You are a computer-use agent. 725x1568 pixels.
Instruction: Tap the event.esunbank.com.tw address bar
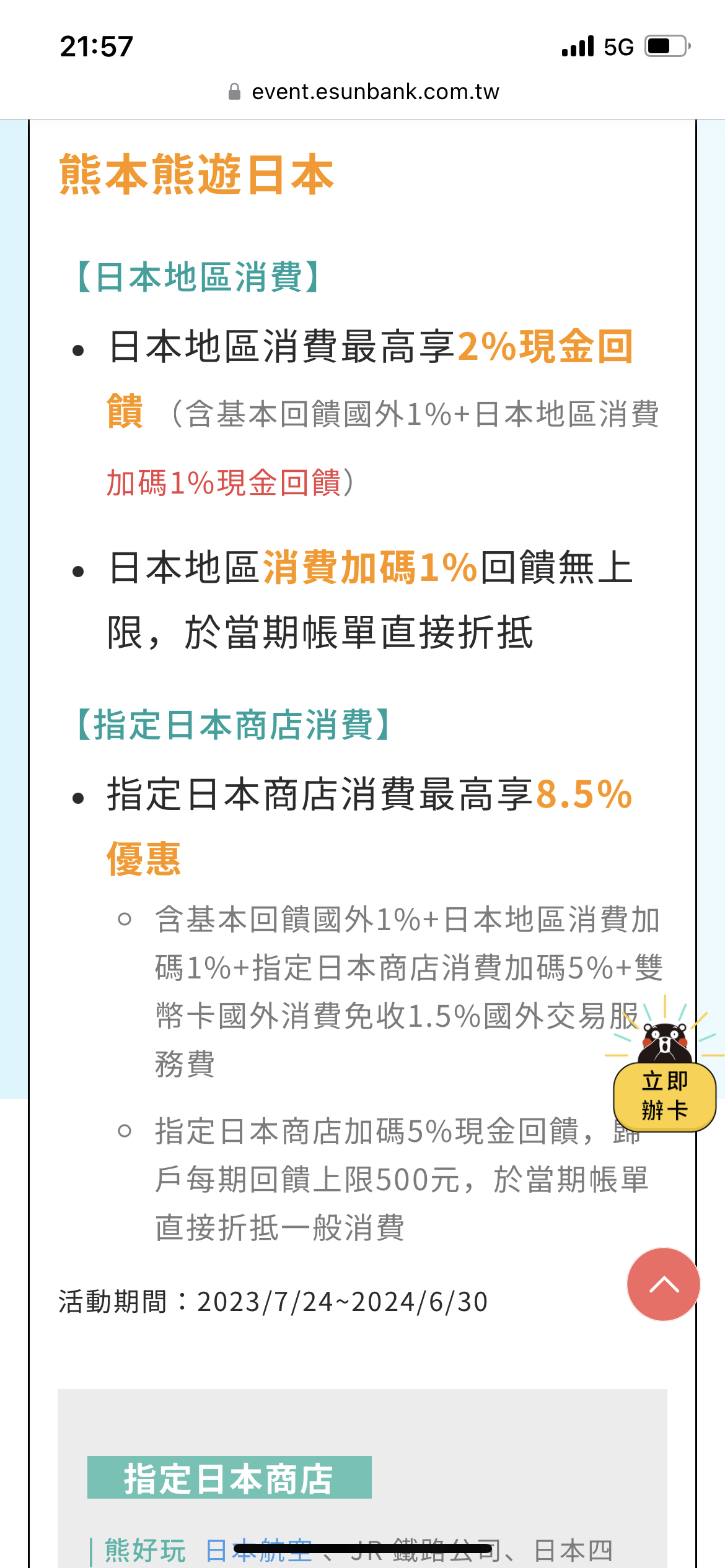(363, 92)
